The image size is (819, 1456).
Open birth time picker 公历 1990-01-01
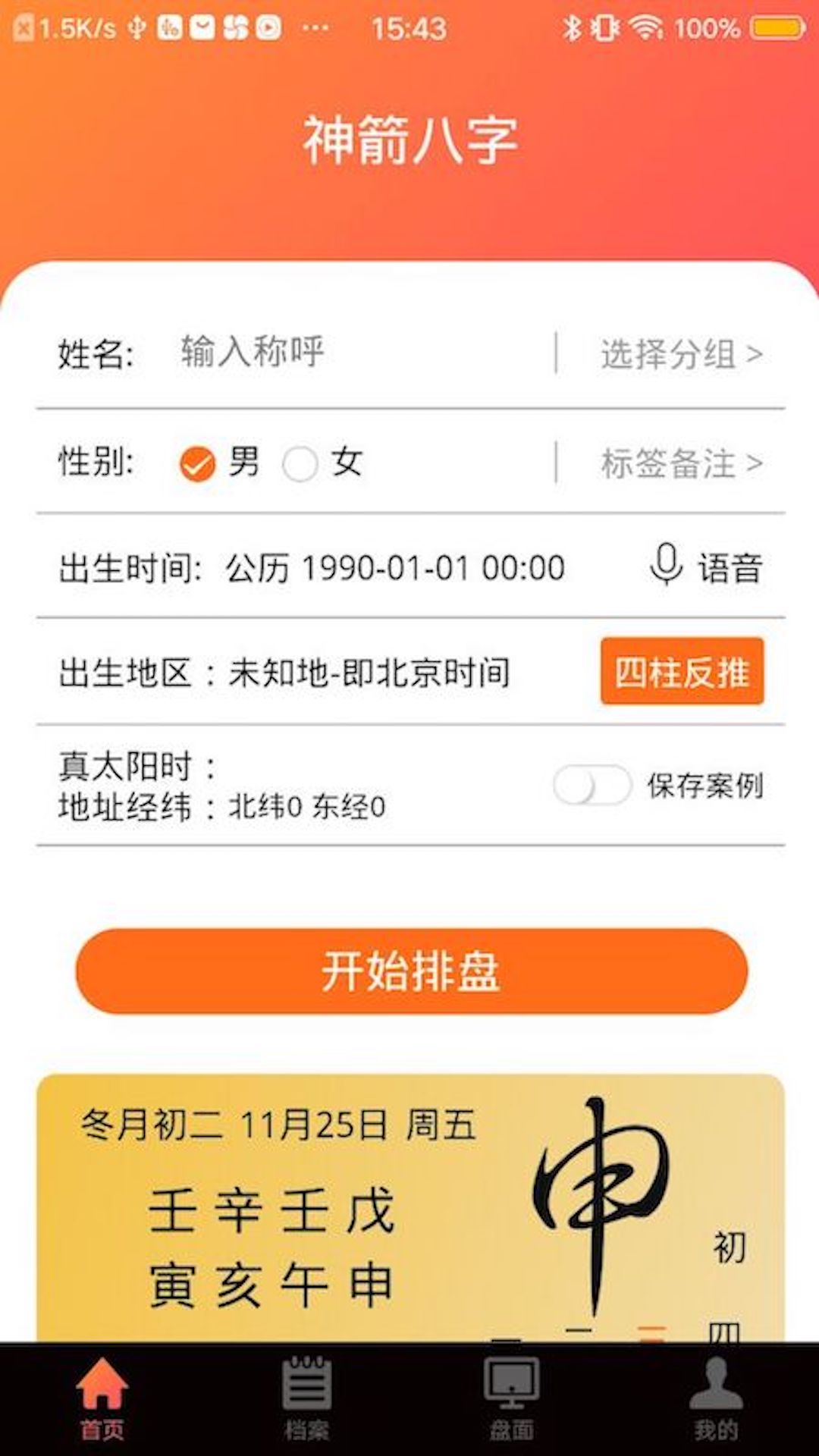(394, 568)
